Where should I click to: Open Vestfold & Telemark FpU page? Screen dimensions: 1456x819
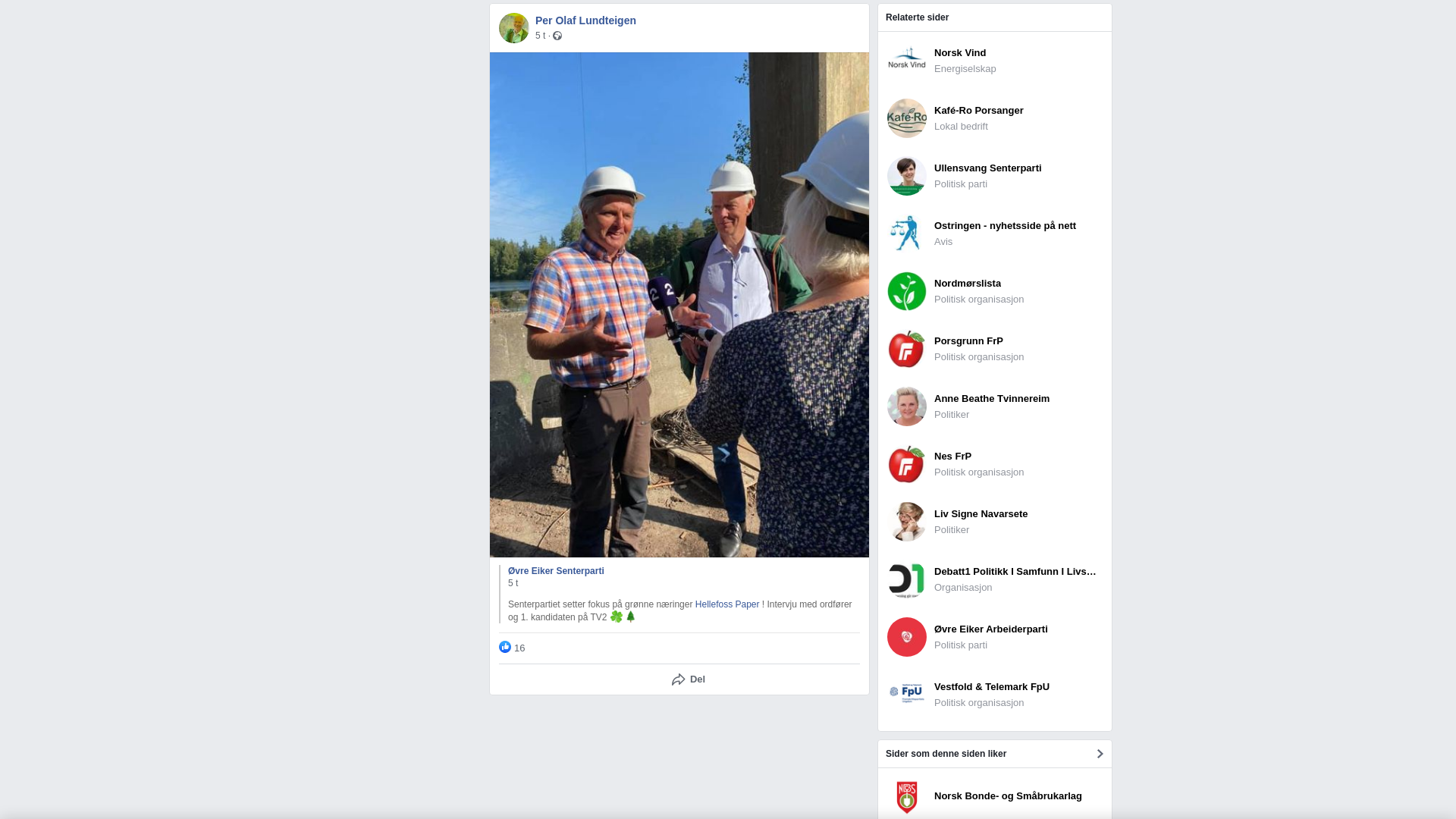(991, 687)
